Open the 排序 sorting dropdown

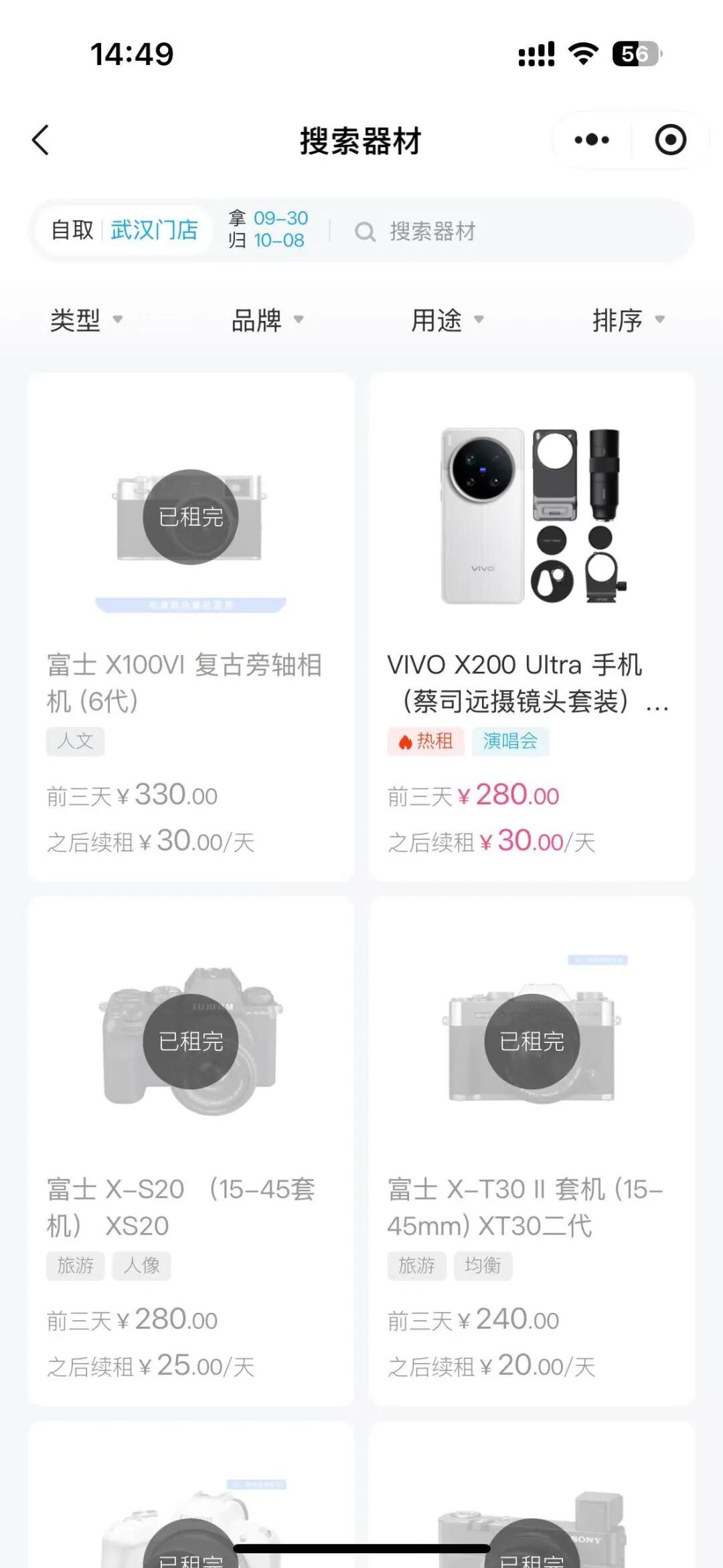(627, 320)
